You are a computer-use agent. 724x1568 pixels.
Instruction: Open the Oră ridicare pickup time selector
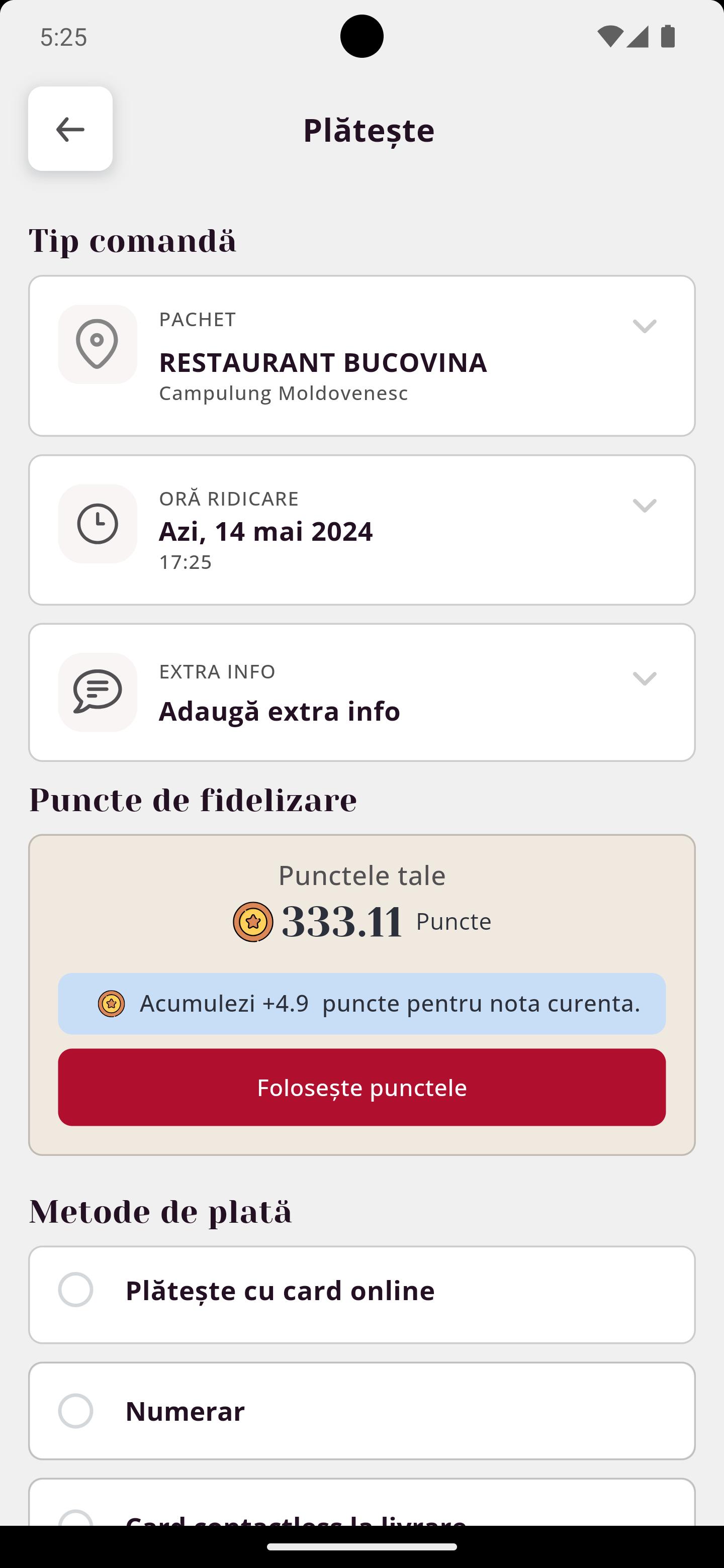point(361,530)
